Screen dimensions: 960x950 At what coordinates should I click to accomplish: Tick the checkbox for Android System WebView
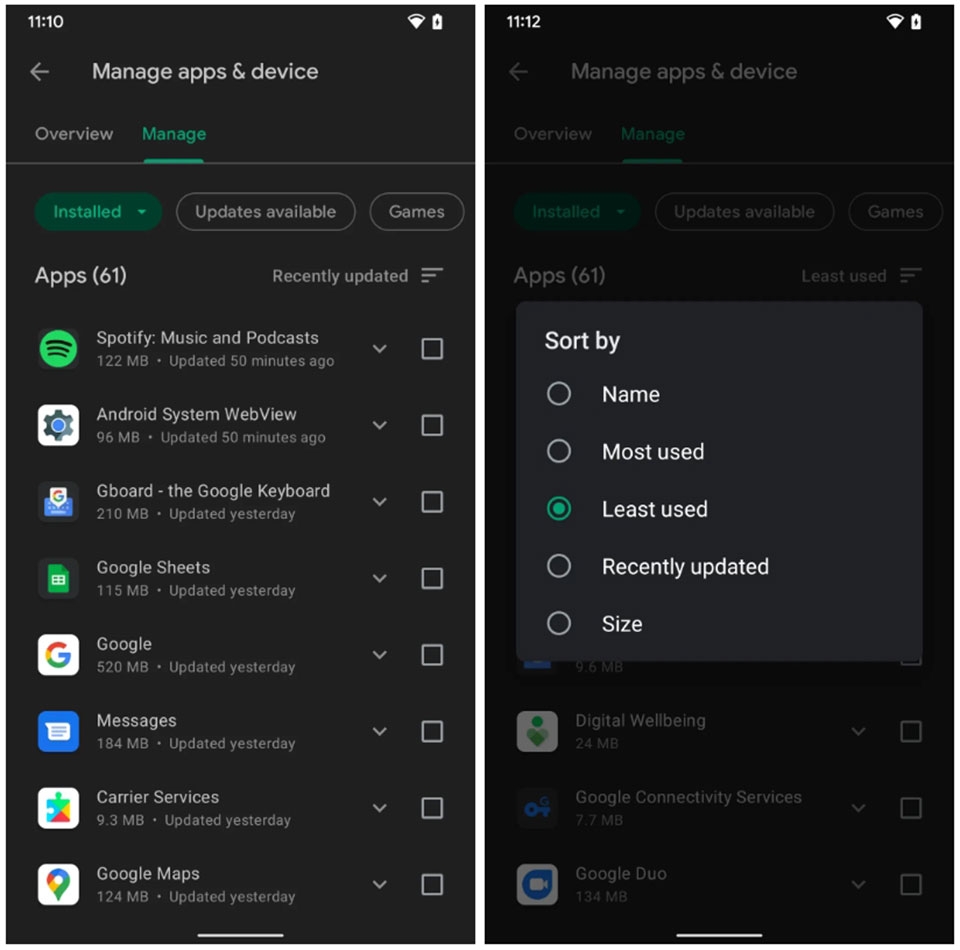click(432, 425)
